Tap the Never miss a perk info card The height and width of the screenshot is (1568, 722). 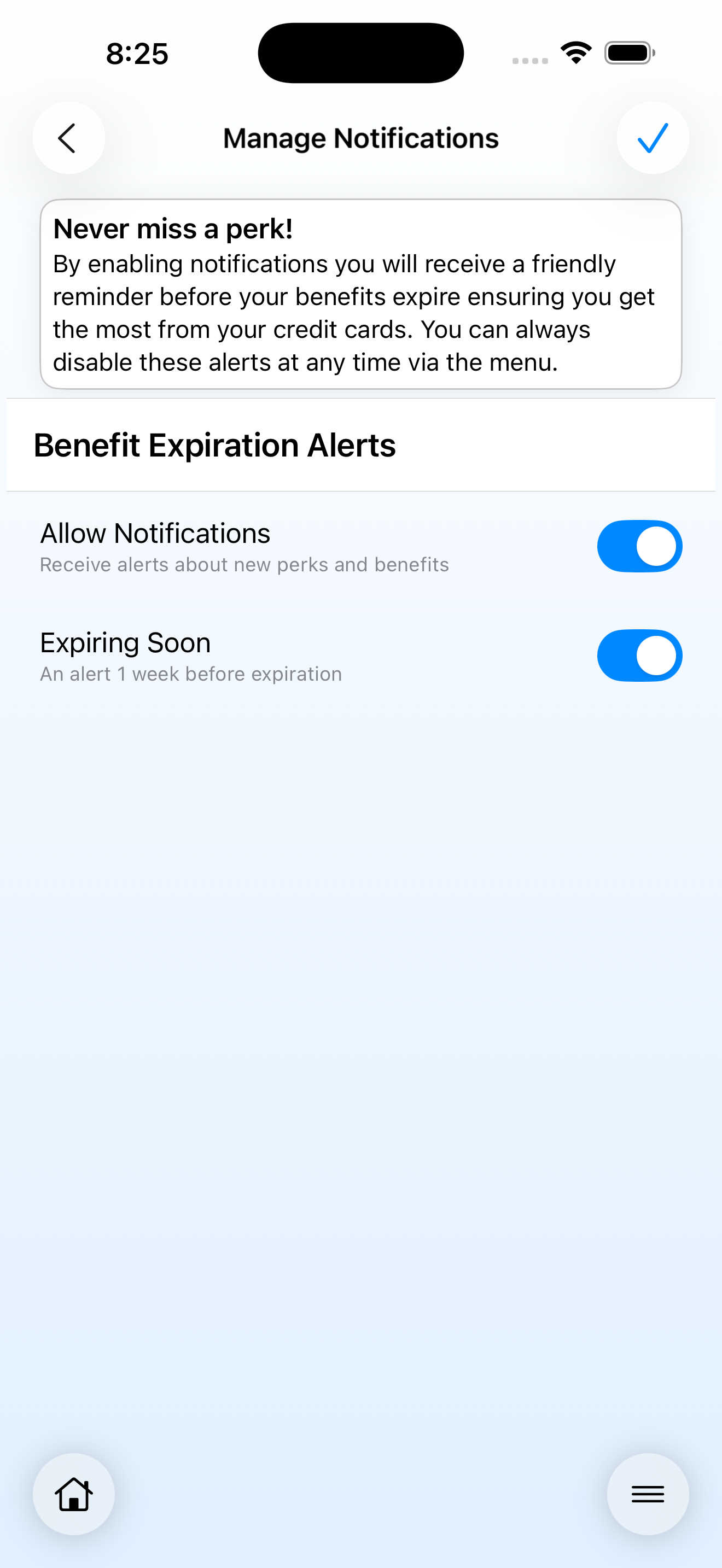point(360,294)
